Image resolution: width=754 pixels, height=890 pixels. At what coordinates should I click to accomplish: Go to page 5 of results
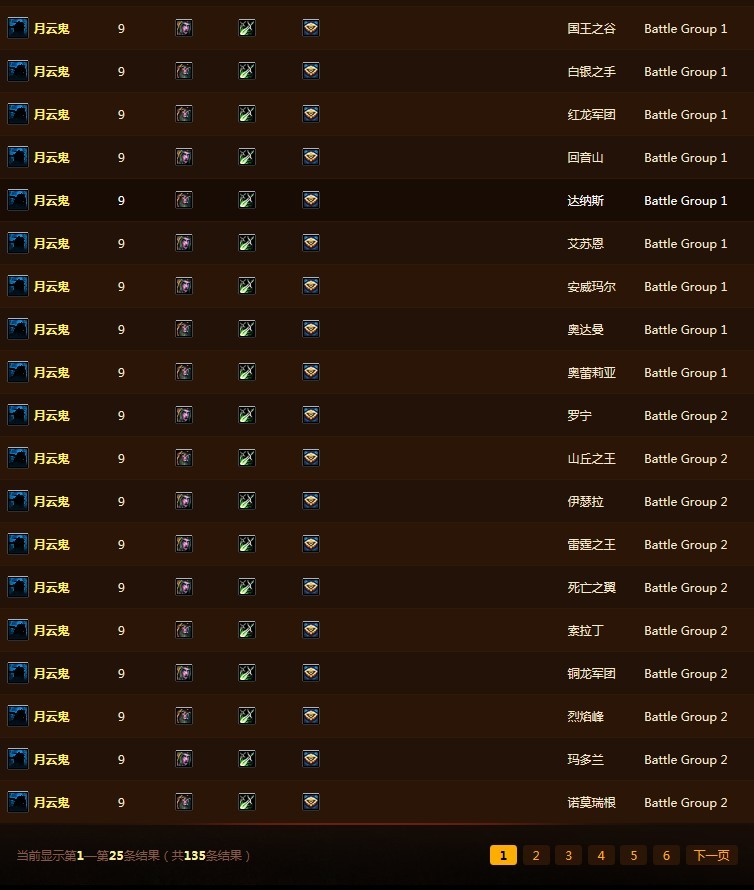point(633,855)
